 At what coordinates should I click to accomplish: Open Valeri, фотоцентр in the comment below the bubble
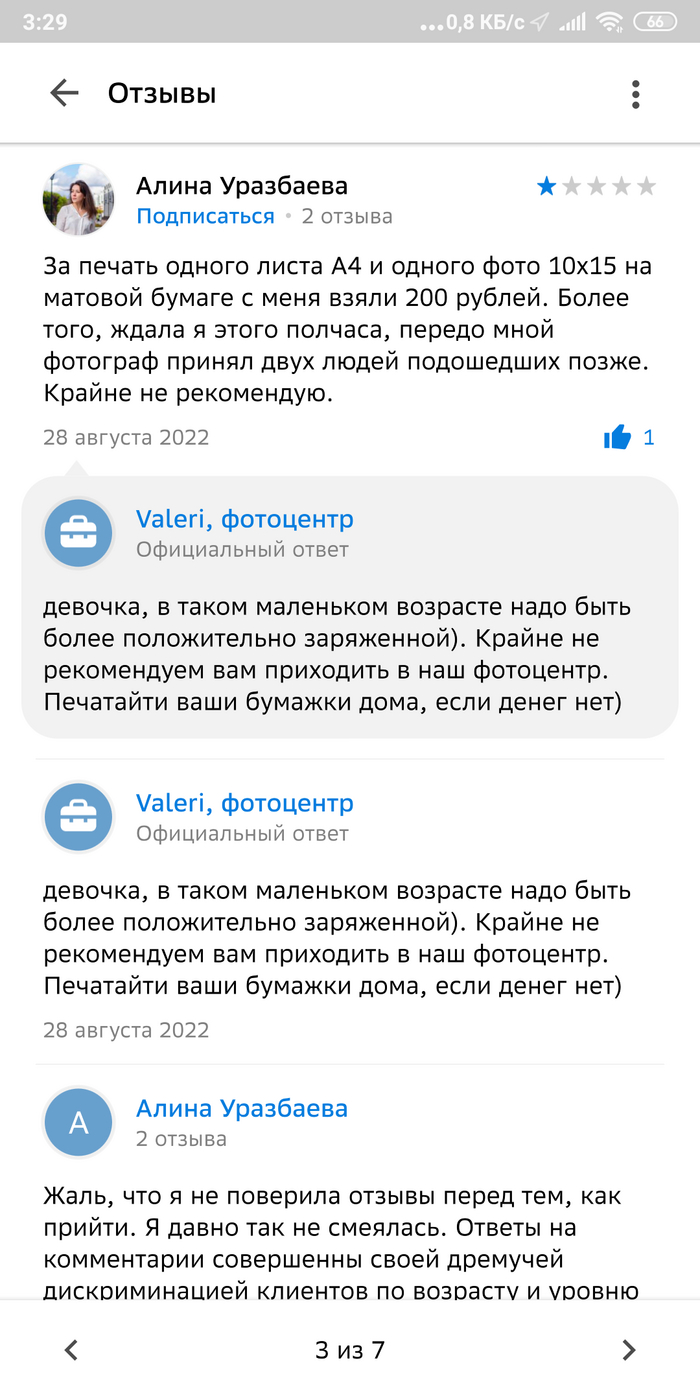(x=244, y=803)
